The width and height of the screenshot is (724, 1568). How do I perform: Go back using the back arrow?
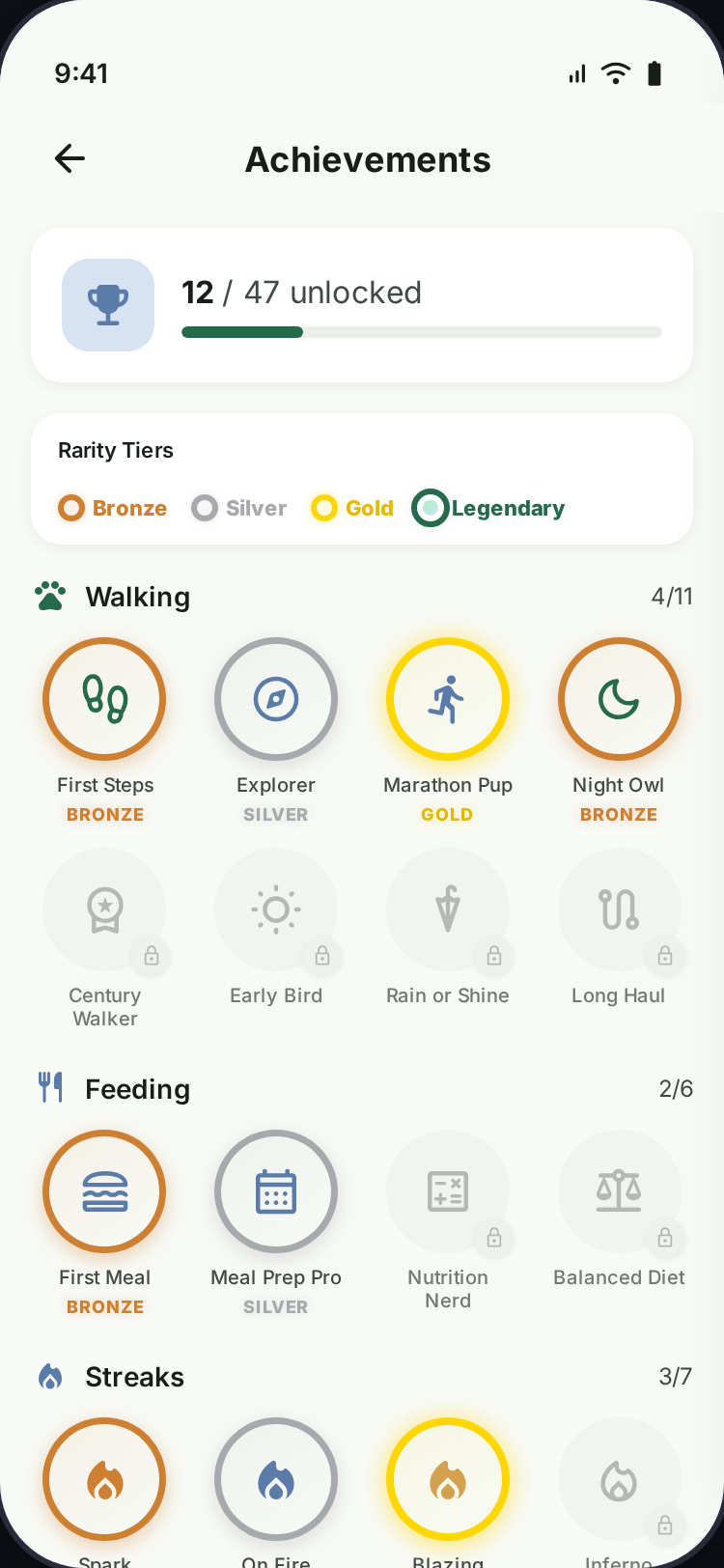[70, 158]
